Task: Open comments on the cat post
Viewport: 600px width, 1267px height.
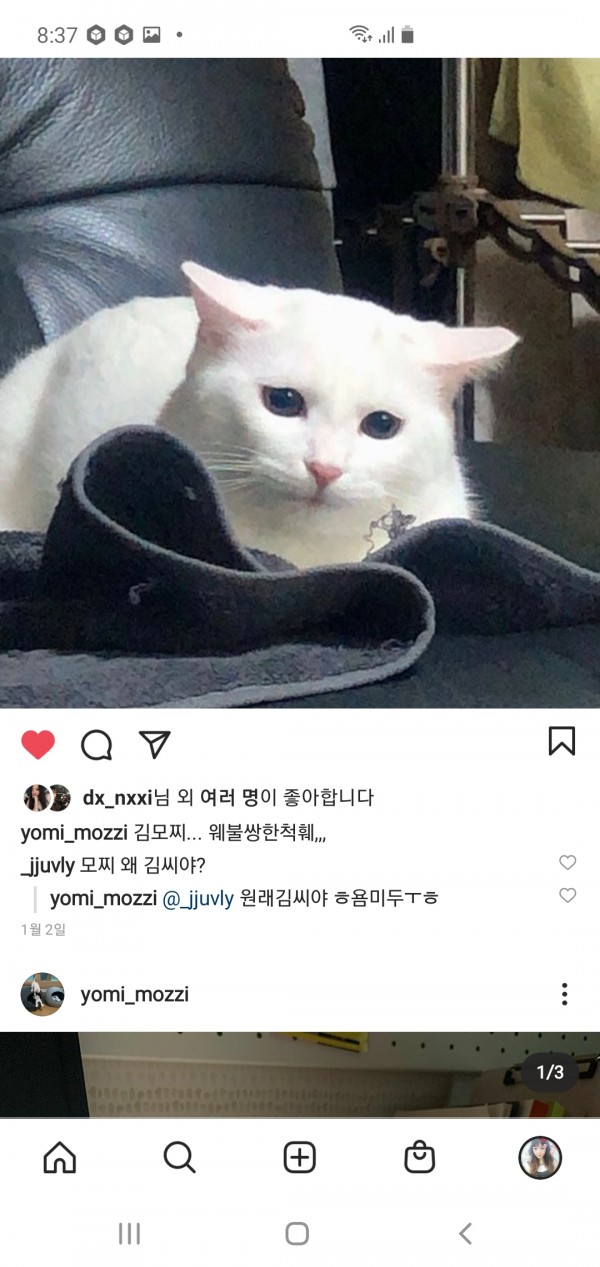Action: click(96, 744)
